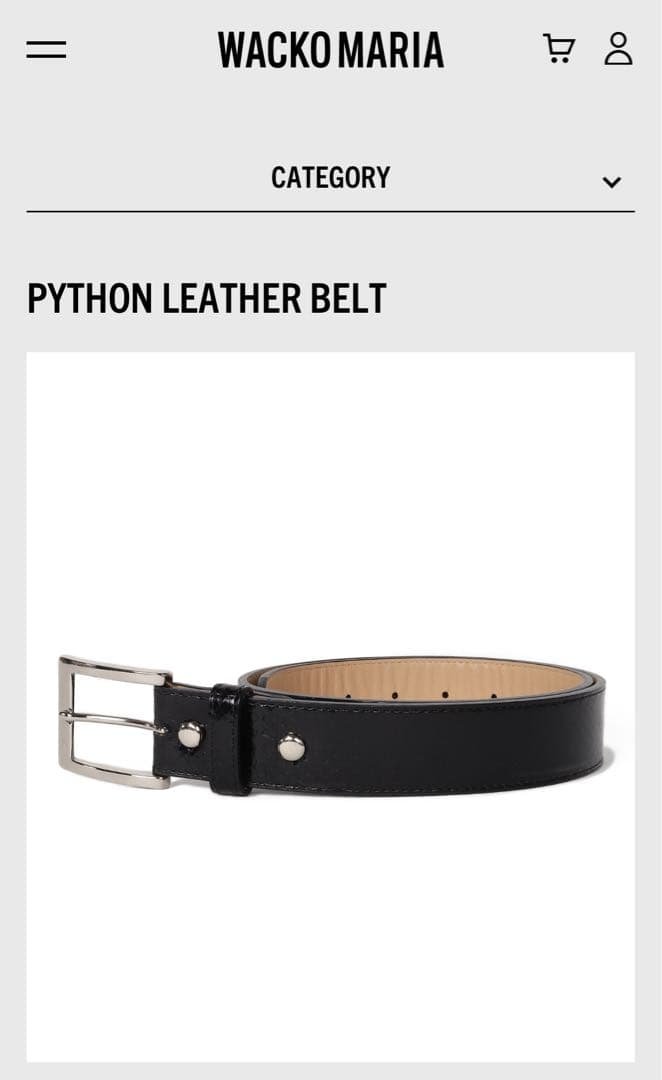
Task: Open the hamburger menu
Action: [x=46, y=50]
